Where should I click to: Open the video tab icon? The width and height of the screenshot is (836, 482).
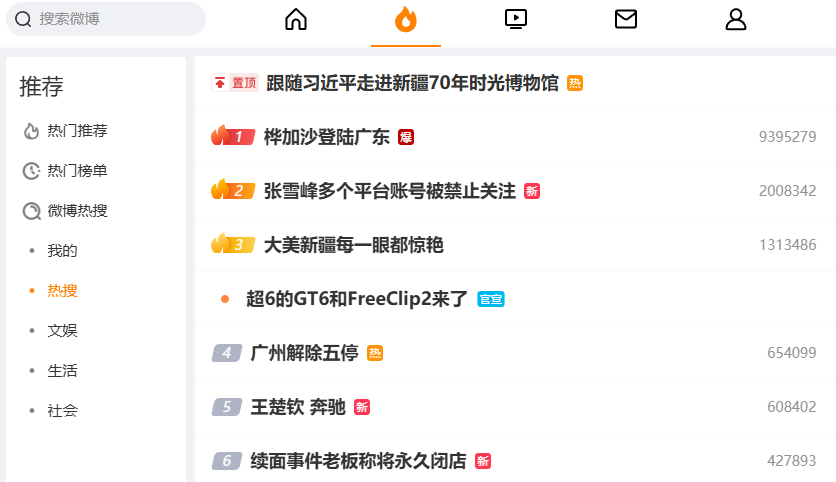coord(516,19)
